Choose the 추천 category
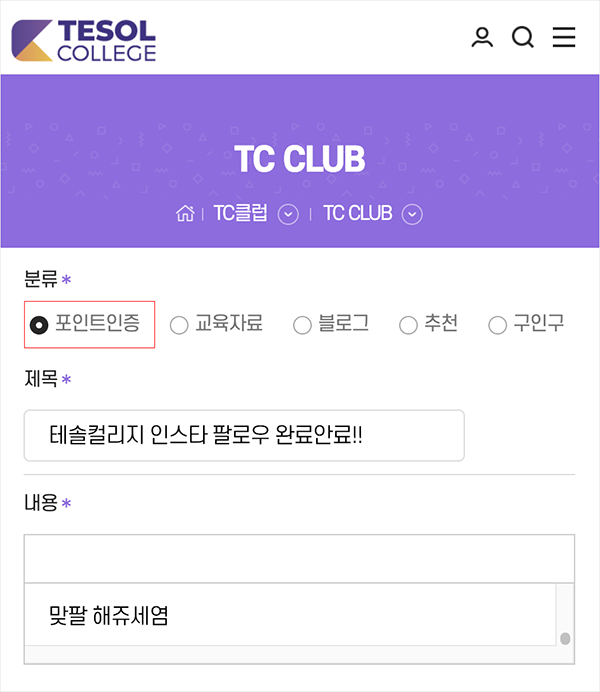Screen dimensions: 600x692 [x=408, y=324]
